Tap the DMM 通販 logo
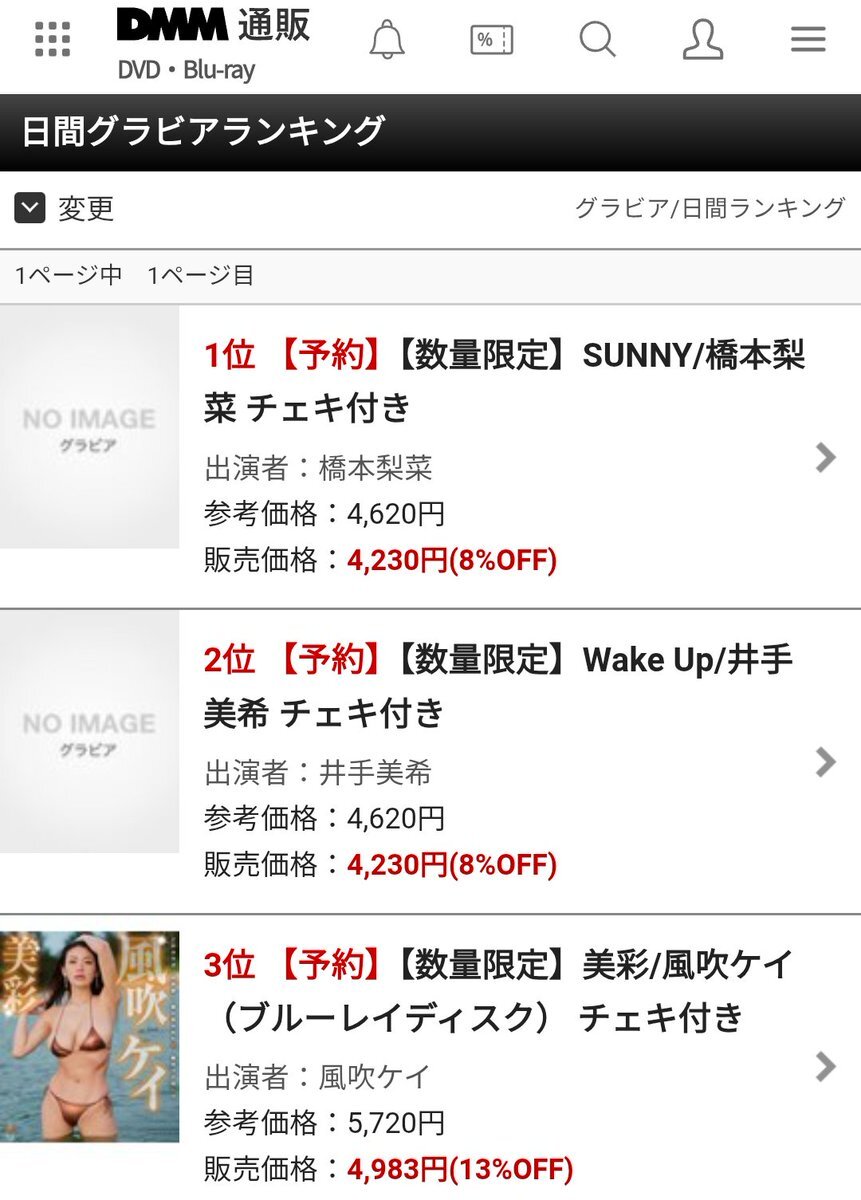Screen dimensions: 861x1200 pos(213,27)
